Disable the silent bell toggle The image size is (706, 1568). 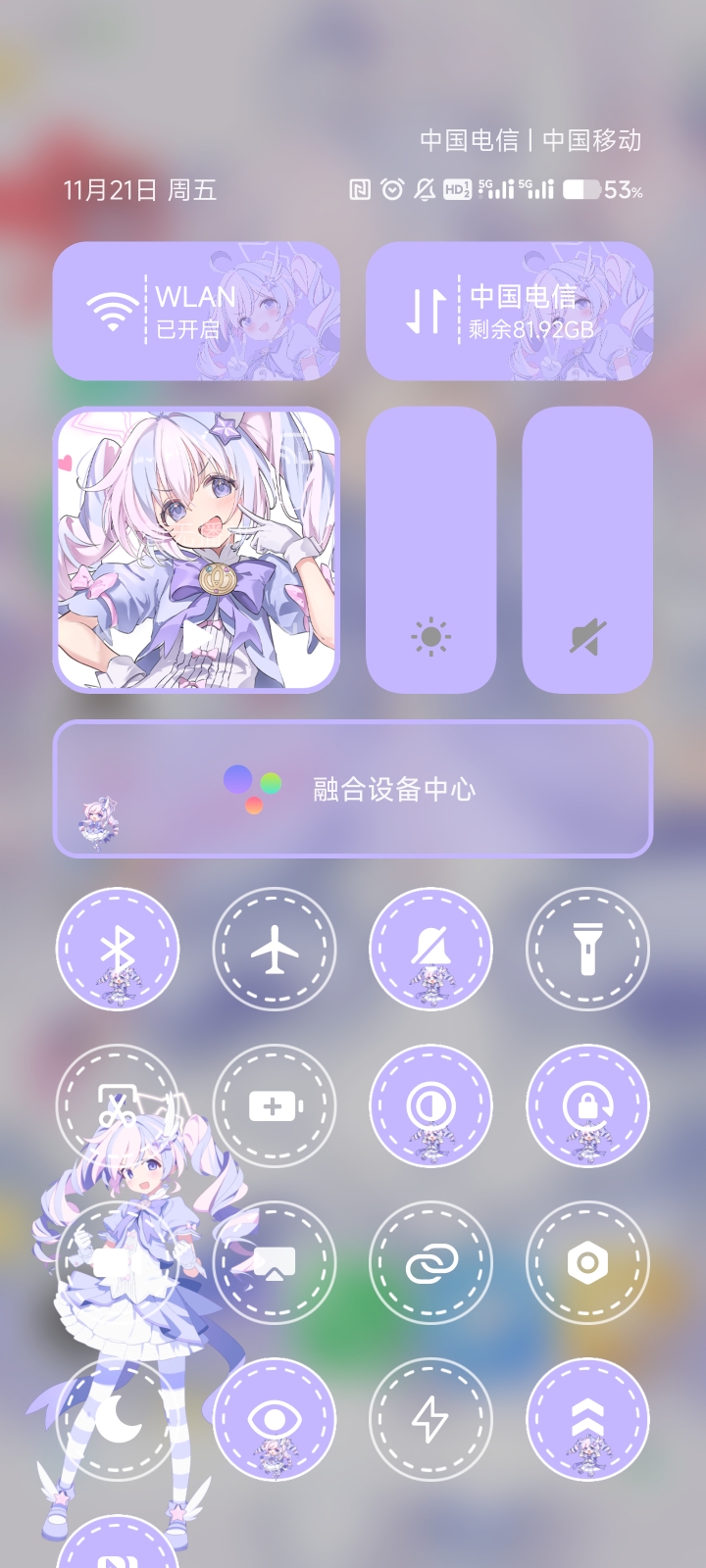click(x=430, y=949)
